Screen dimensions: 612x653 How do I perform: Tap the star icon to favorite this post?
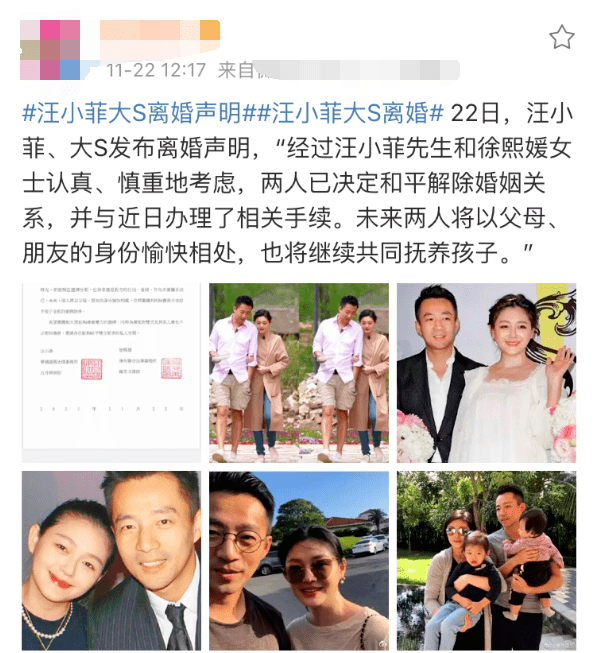[562, 37]
